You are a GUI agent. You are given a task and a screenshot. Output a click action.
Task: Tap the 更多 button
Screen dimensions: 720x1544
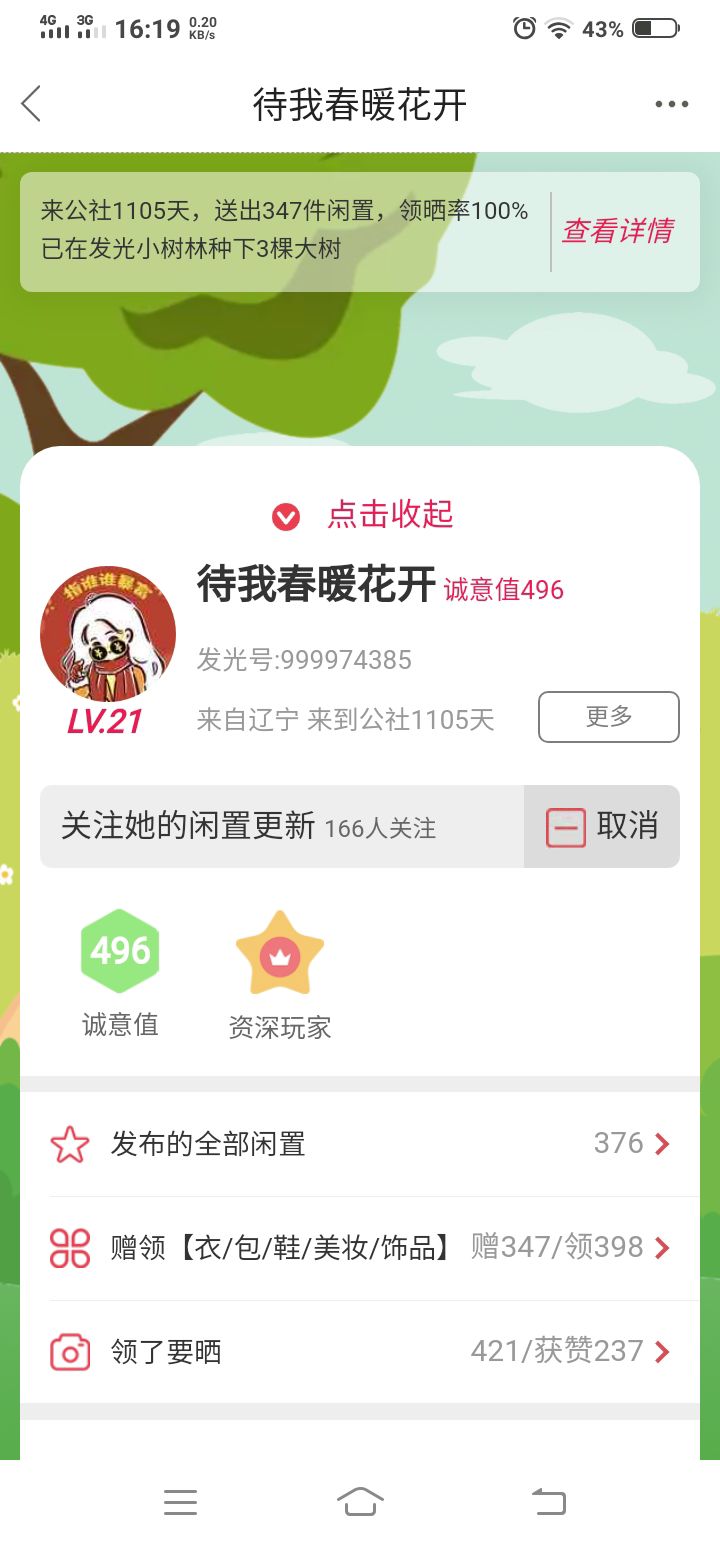(x=609, y=716)
